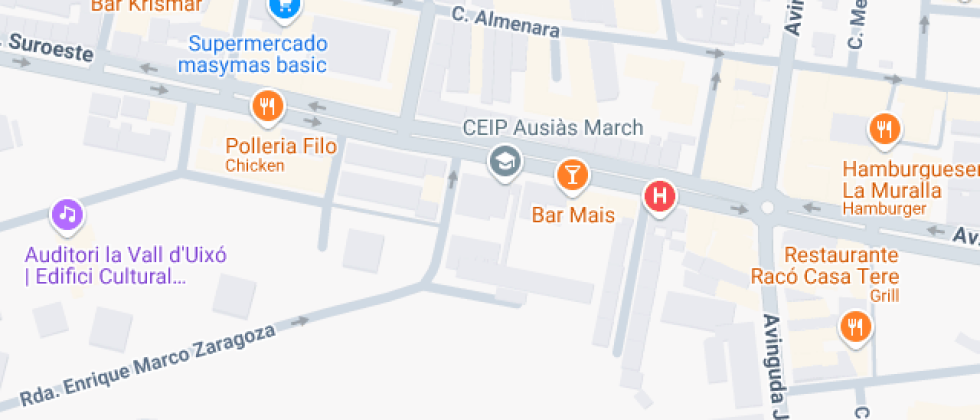Open the Bar Mais cocktail marker

572,174
